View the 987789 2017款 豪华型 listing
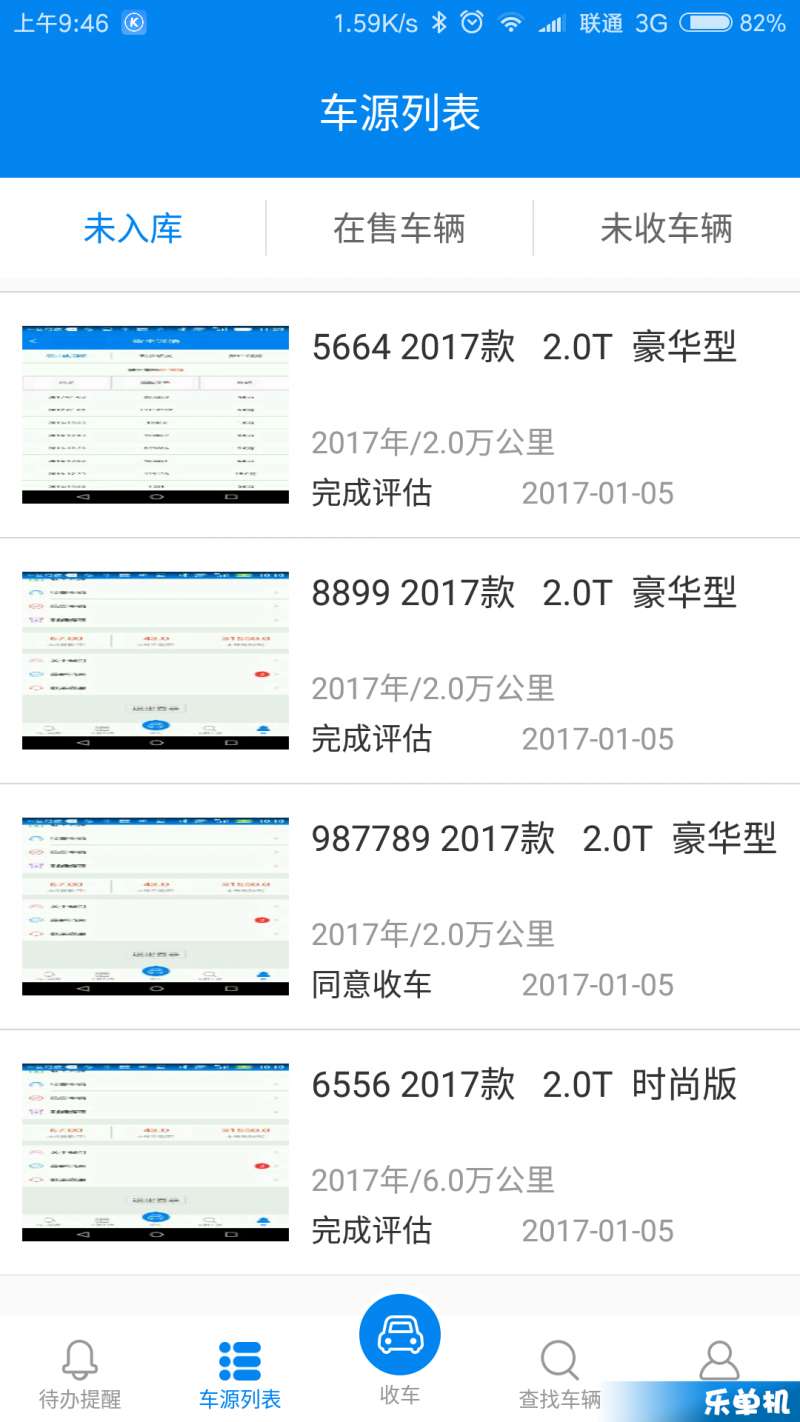The image size is (800, 1422). (x=400, y=907)
